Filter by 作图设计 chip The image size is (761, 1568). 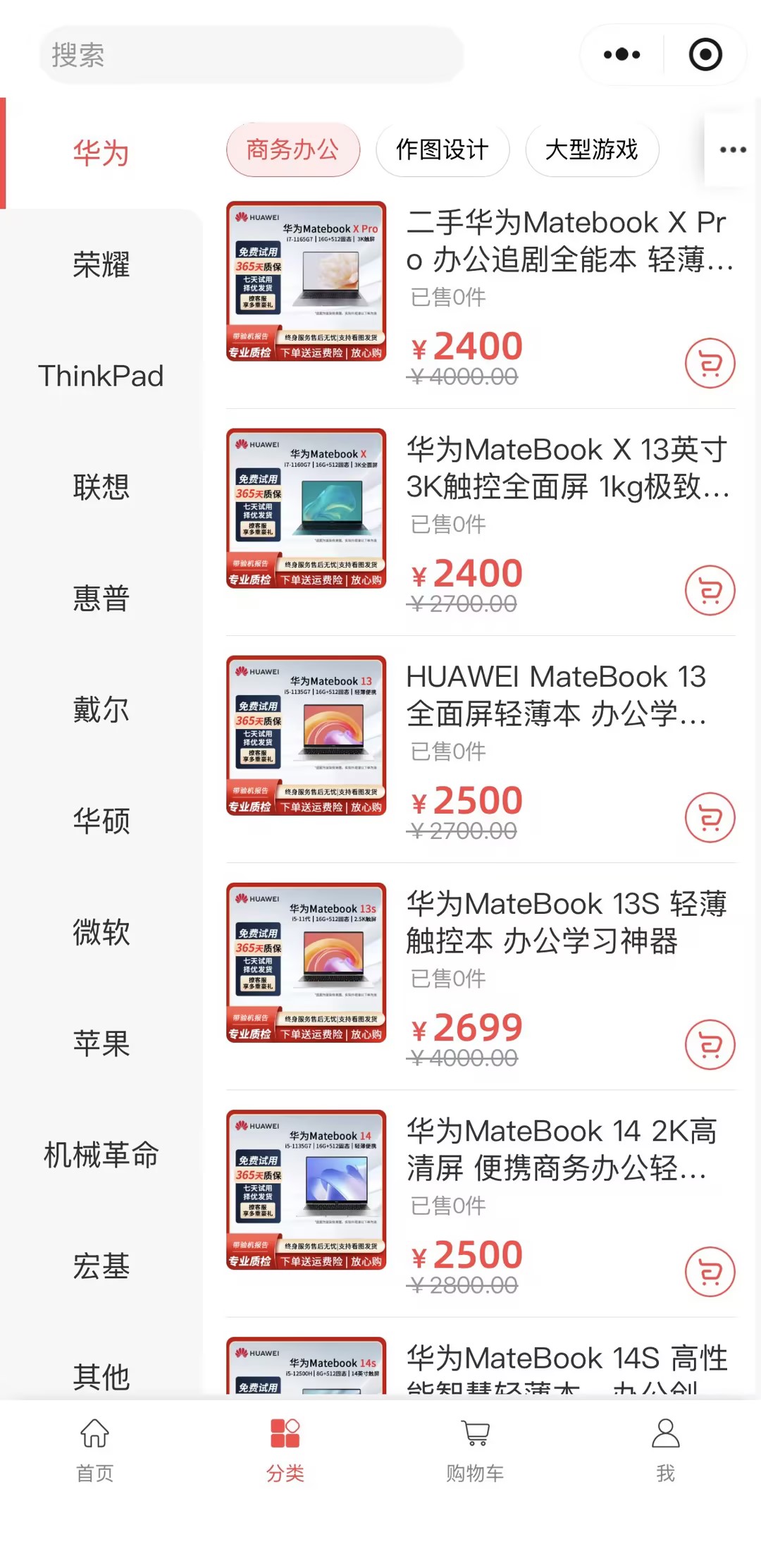pyautogui.click(x=443, y=149)
